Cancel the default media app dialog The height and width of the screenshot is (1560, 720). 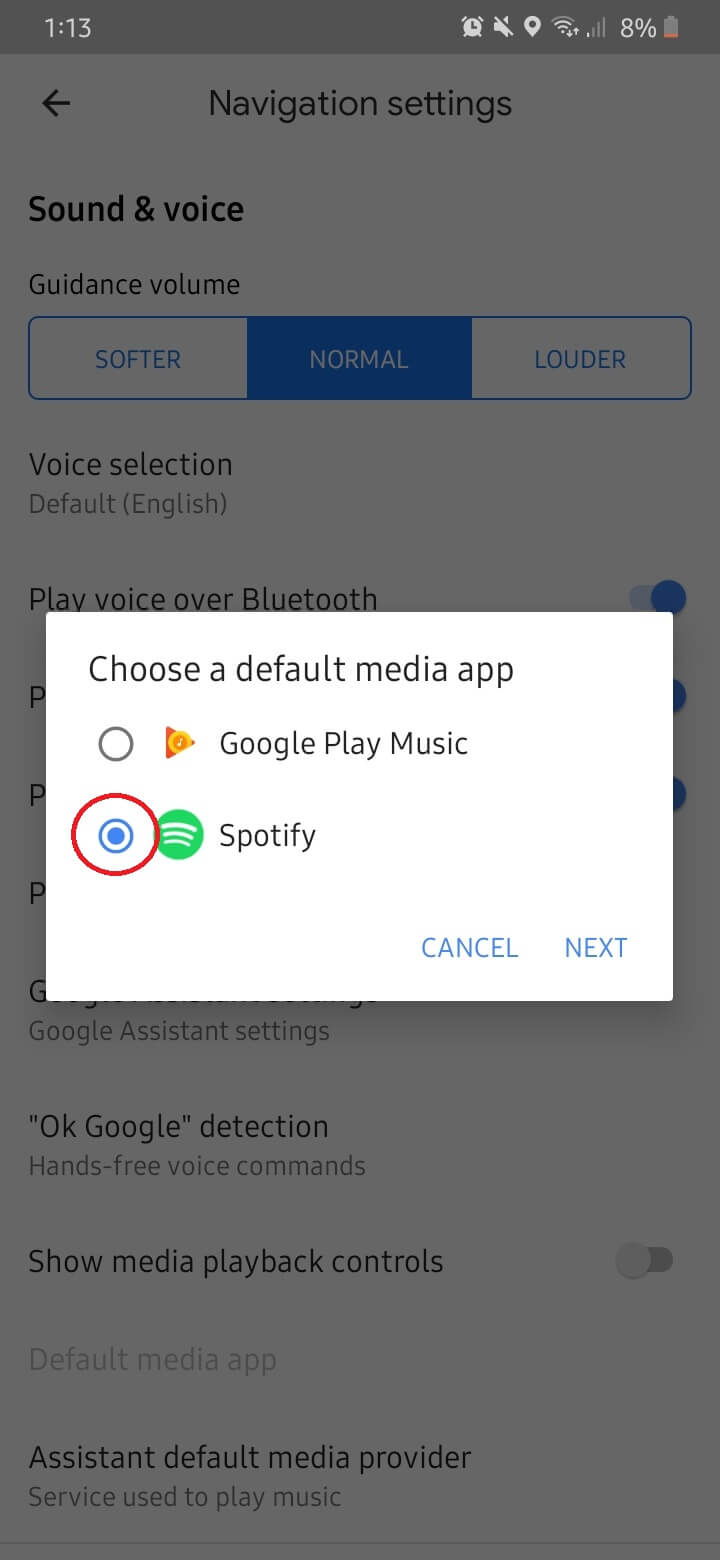469,948
